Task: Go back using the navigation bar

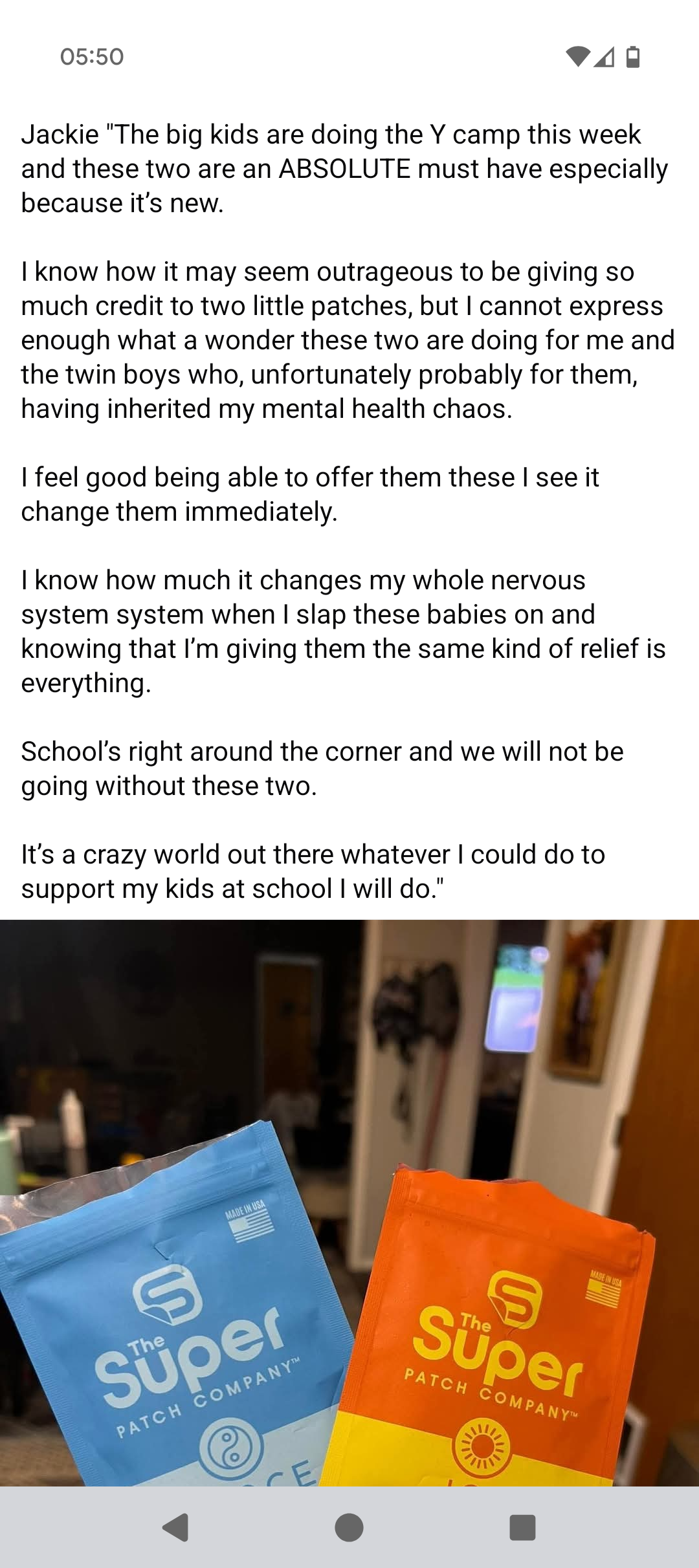Action: pos(175,1528)
